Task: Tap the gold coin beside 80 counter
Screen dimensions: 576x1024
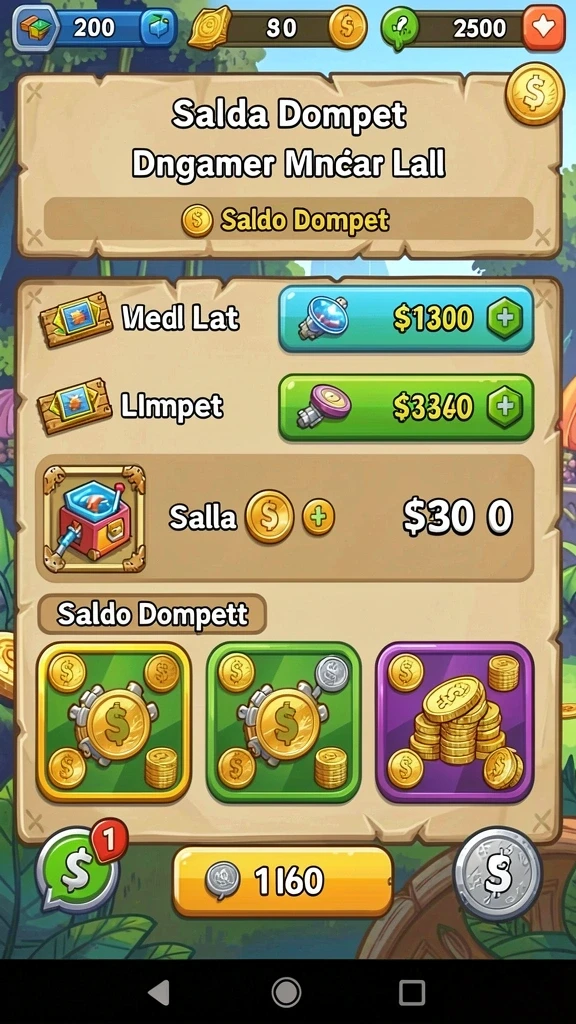Action: coord(347,28)
